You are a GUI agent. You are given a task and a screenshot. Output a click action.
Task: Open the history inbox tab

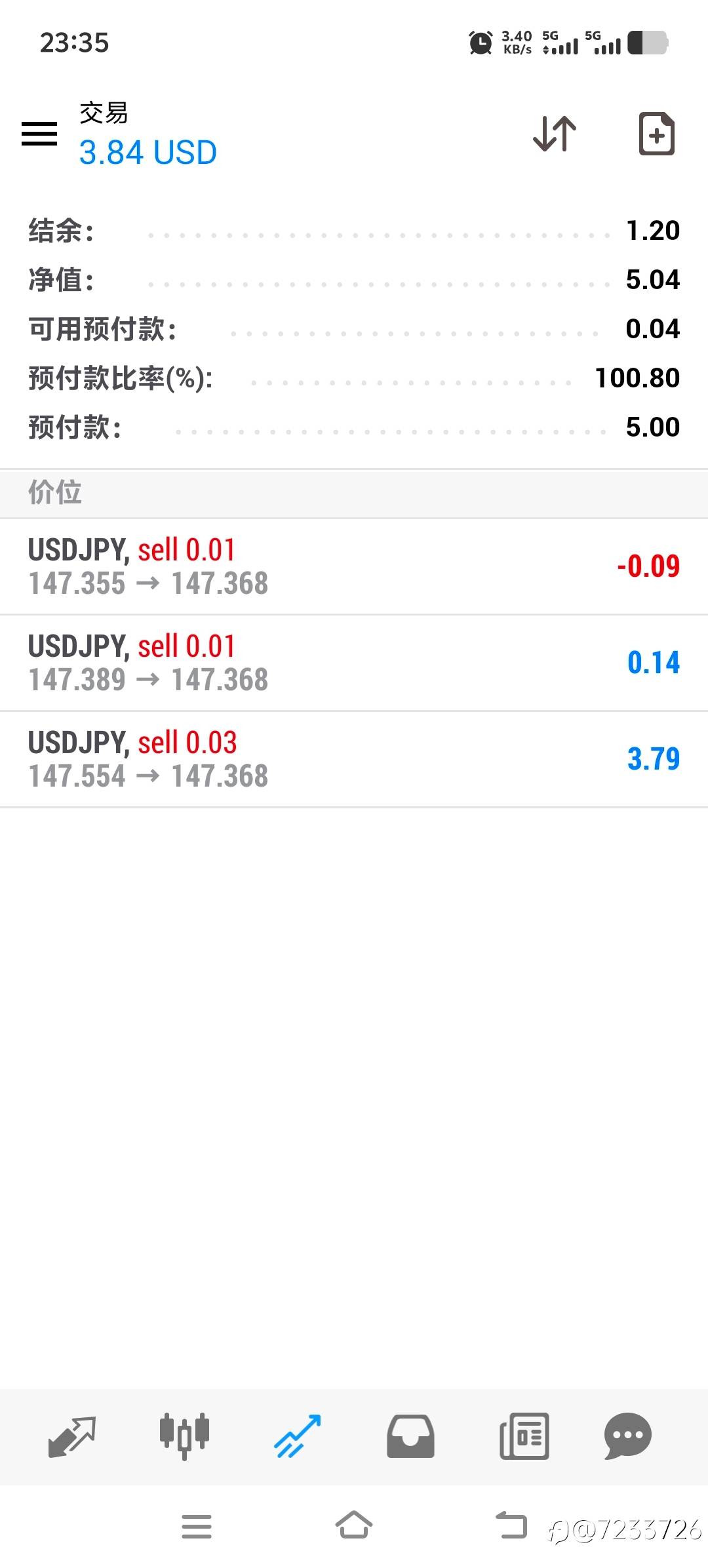click(410, 1436)
